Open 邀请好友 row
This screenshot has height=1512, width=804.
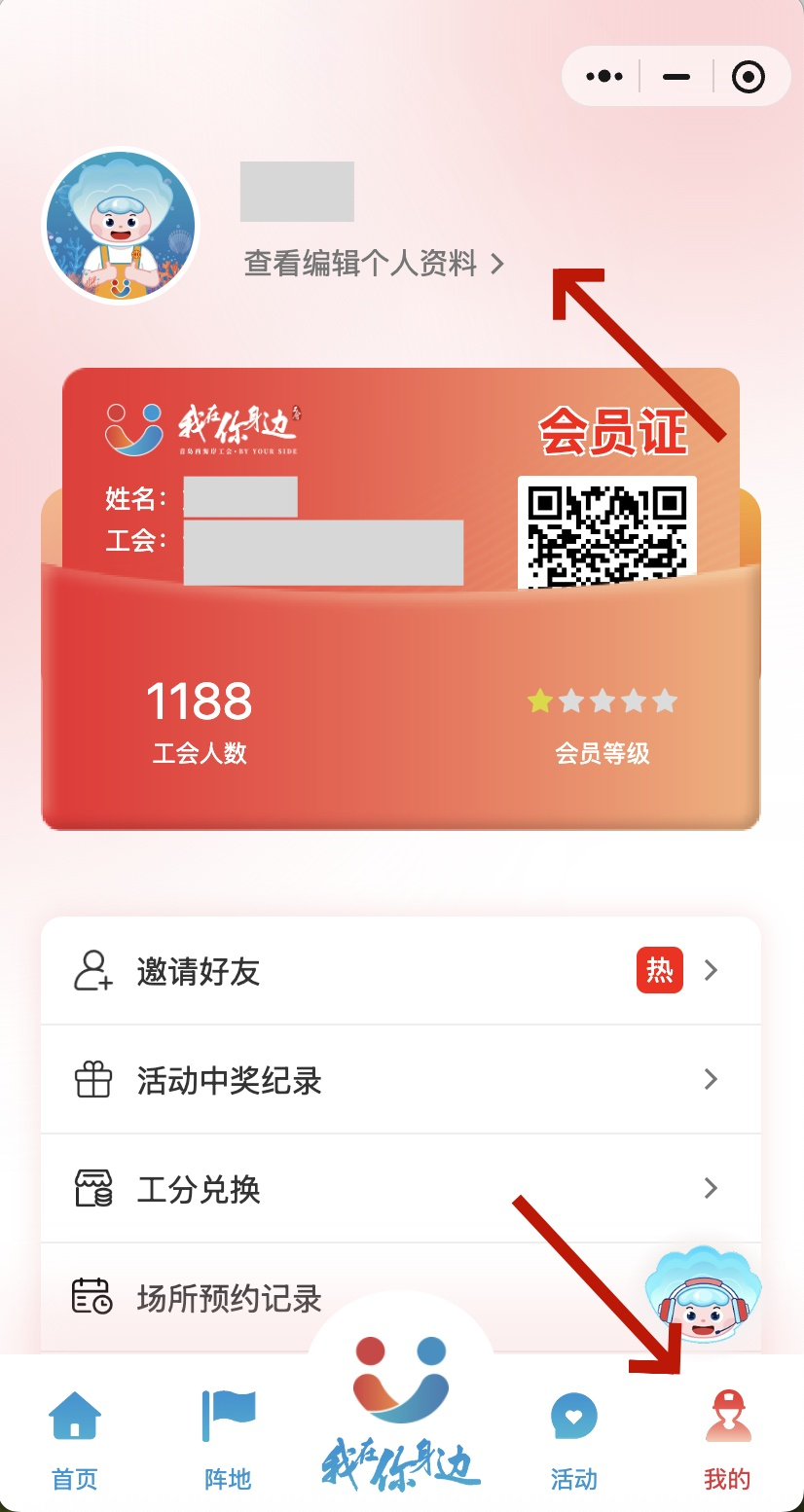pyautogui.click(x=400, y=971)
